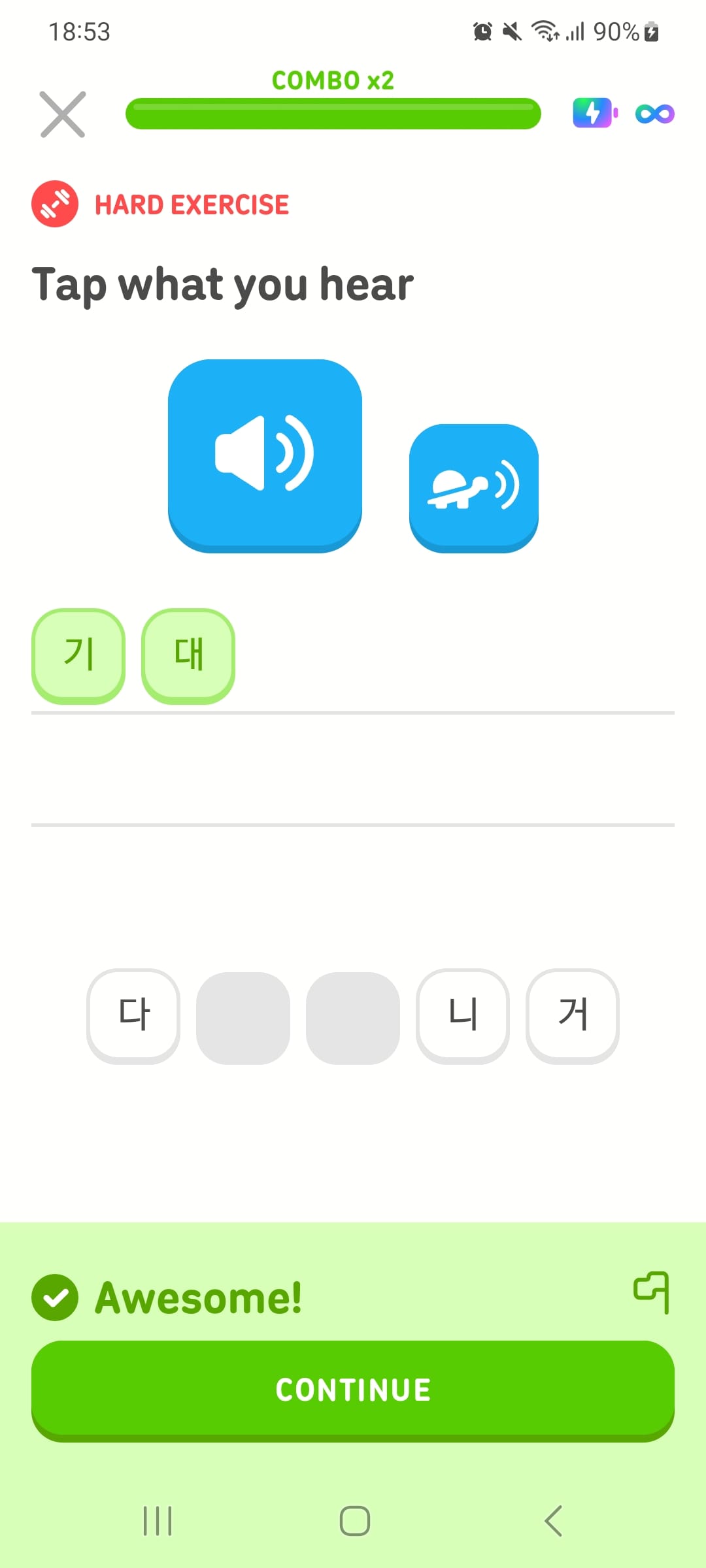
Task: Select the 기 answer tile
Action: click(x=78, y=654)
